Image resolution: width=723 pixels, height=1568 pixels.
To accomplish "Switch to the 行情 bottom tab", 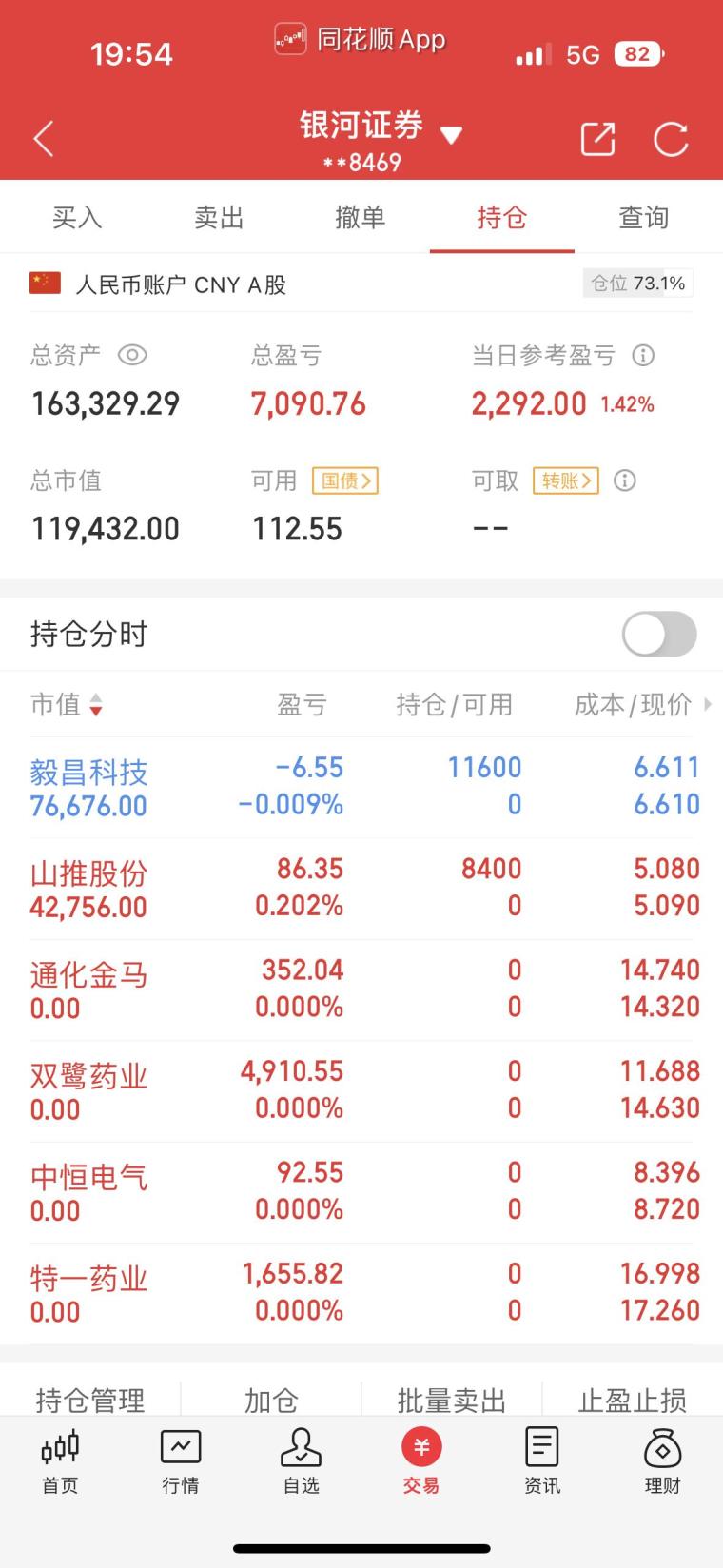I will pos(181,1461).
